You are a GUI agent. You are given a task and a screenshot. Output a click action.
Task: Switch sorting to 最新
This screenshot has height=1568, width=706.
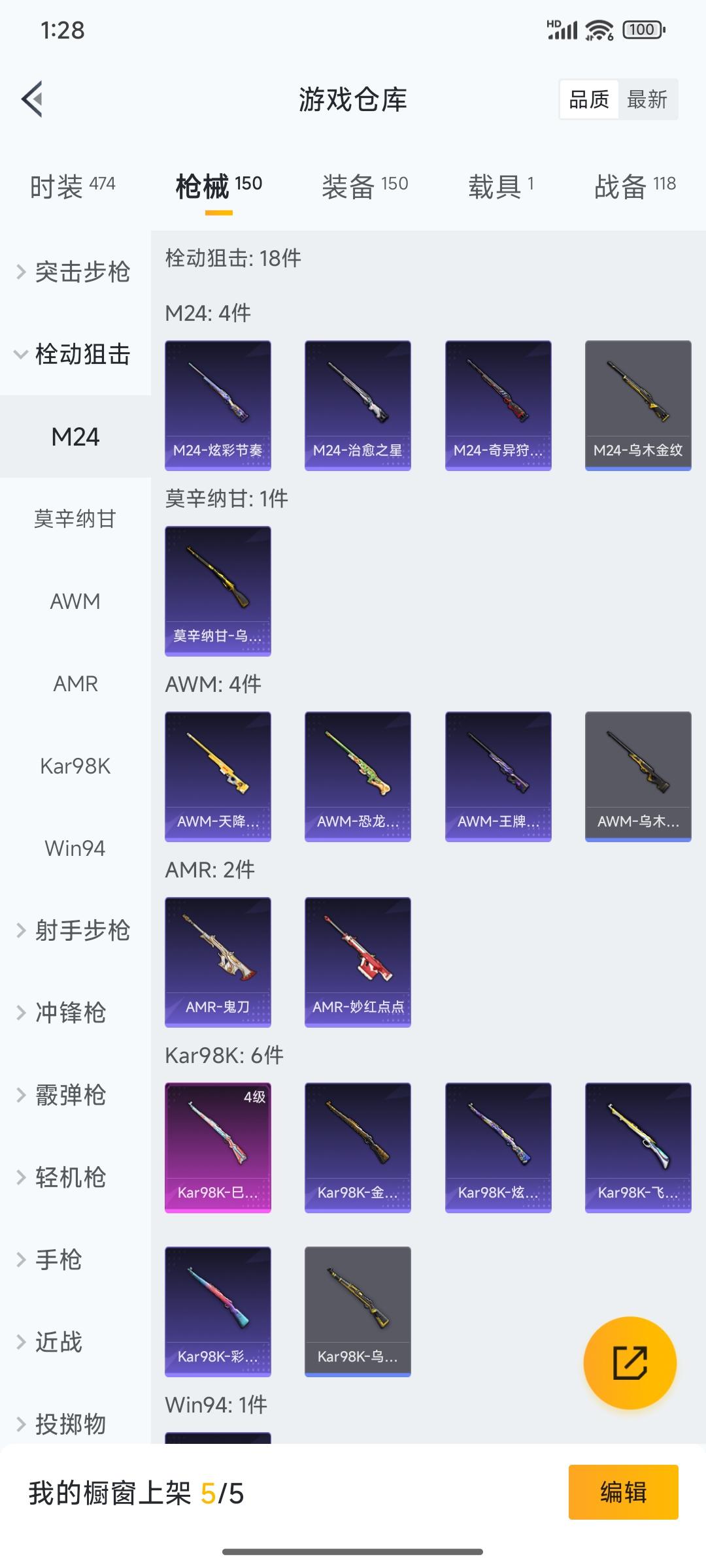pos(648,99)
